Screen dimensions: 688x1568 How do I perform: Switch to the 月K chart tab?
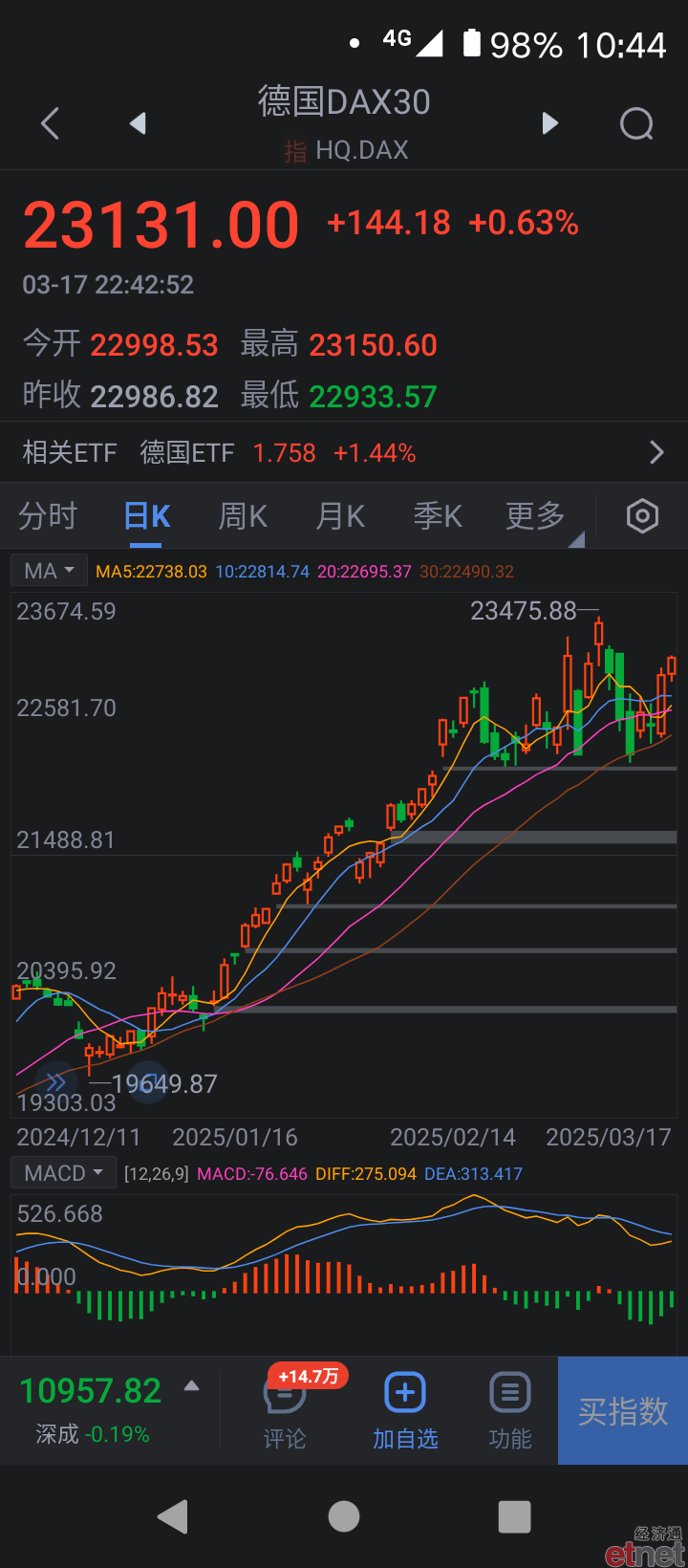340,516
